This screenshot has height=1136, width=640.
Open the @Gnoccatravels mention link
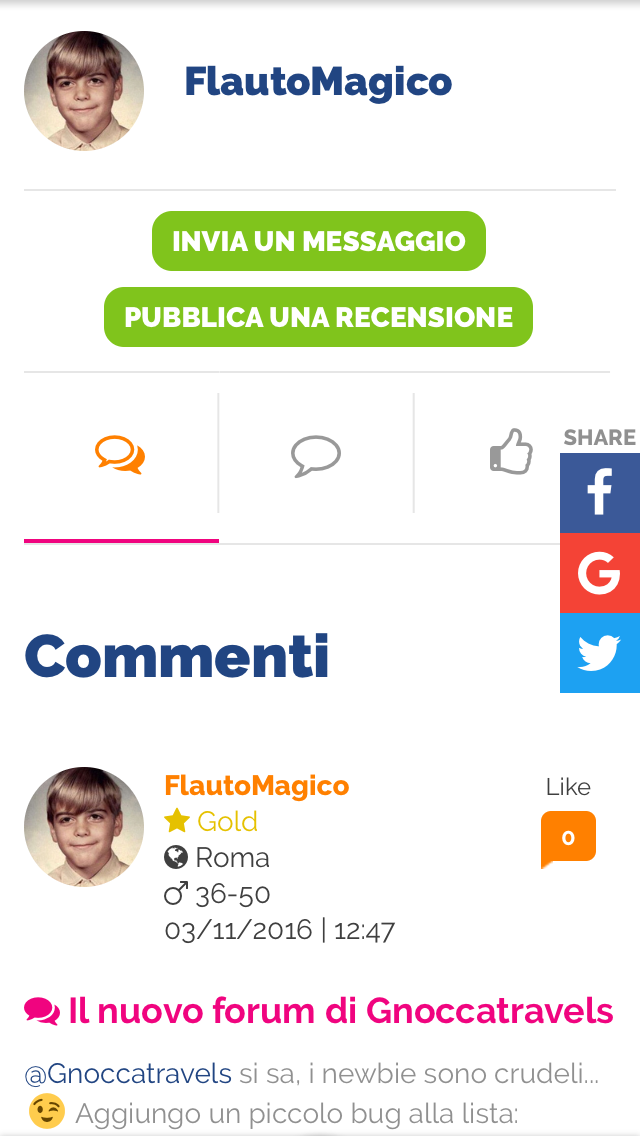(x=128, y=1074)
